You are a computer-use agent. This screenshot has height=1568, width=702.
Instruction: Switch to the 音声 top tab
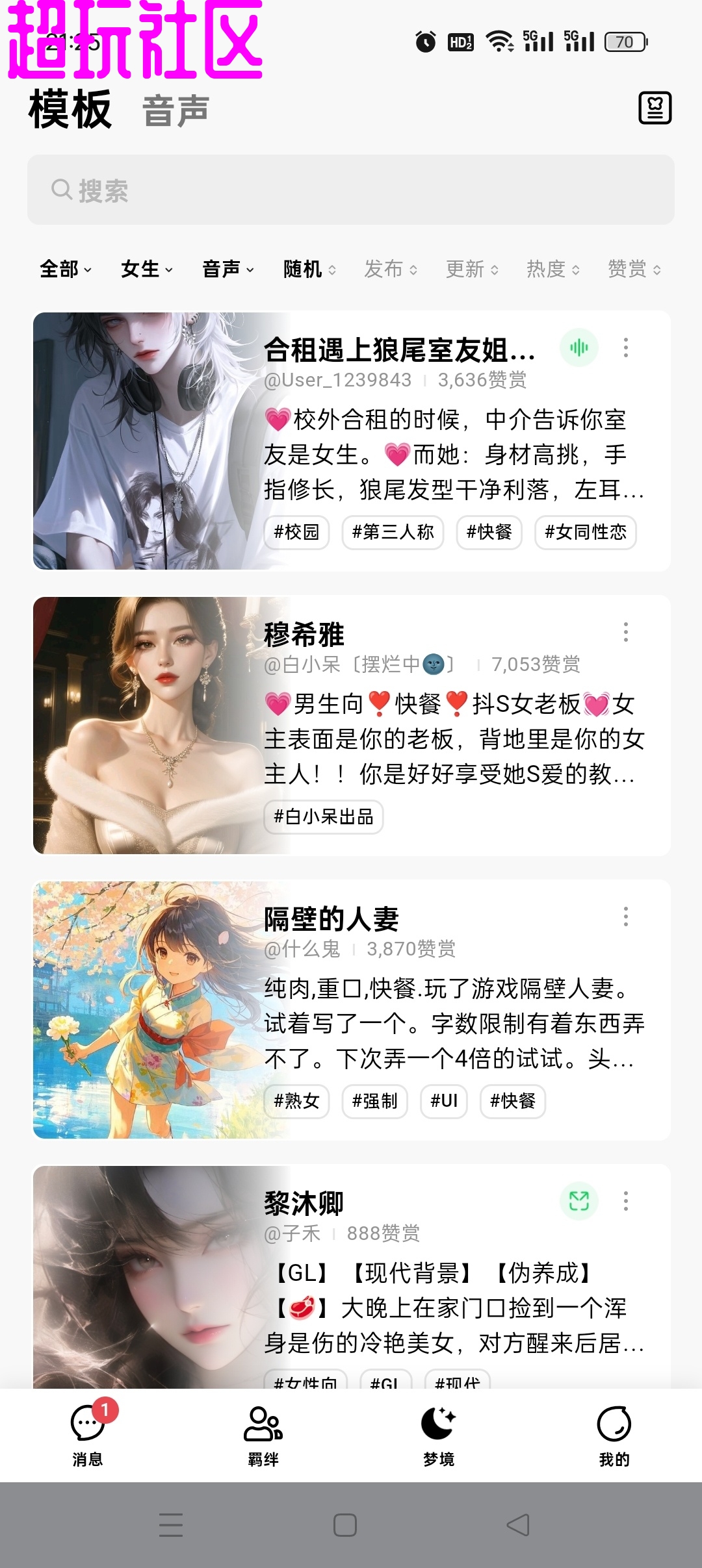tap(175, 110)
